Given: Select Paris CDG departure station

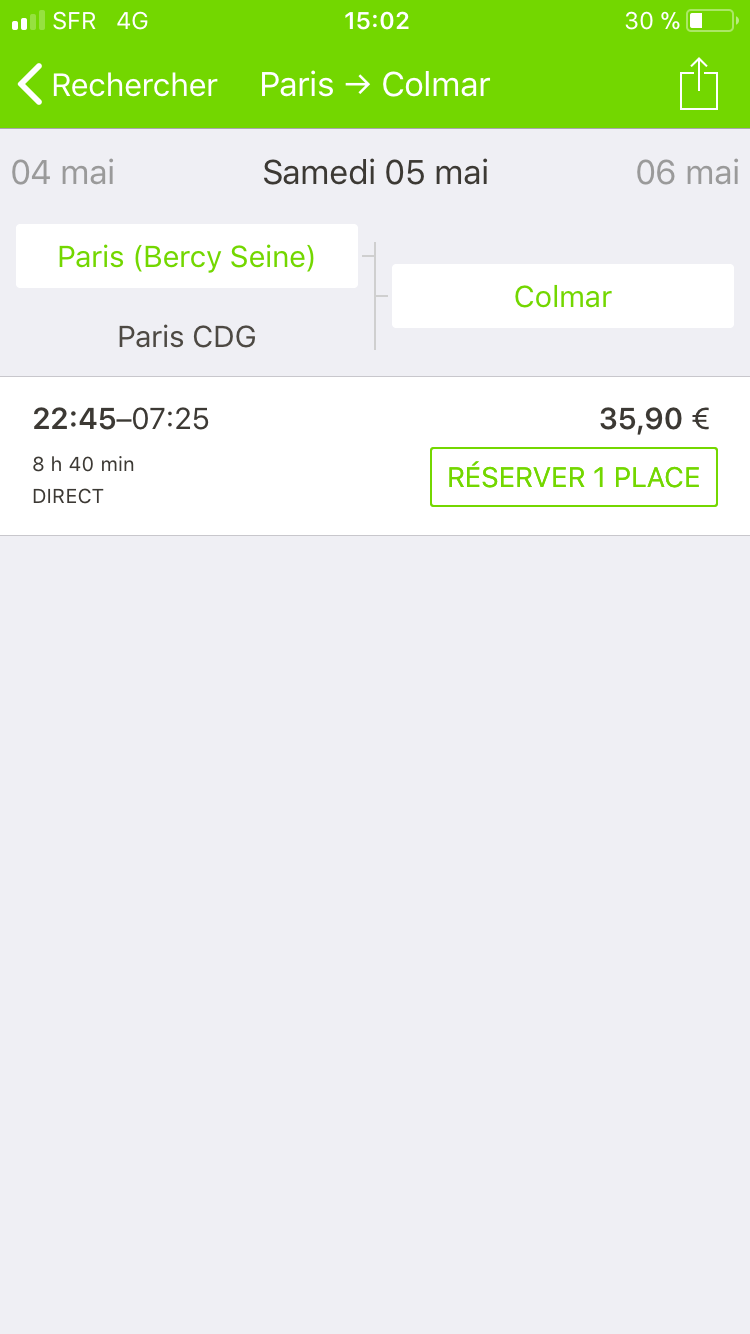Looking at the screenshot, I should pyautogui.click(x=187, y=336).
